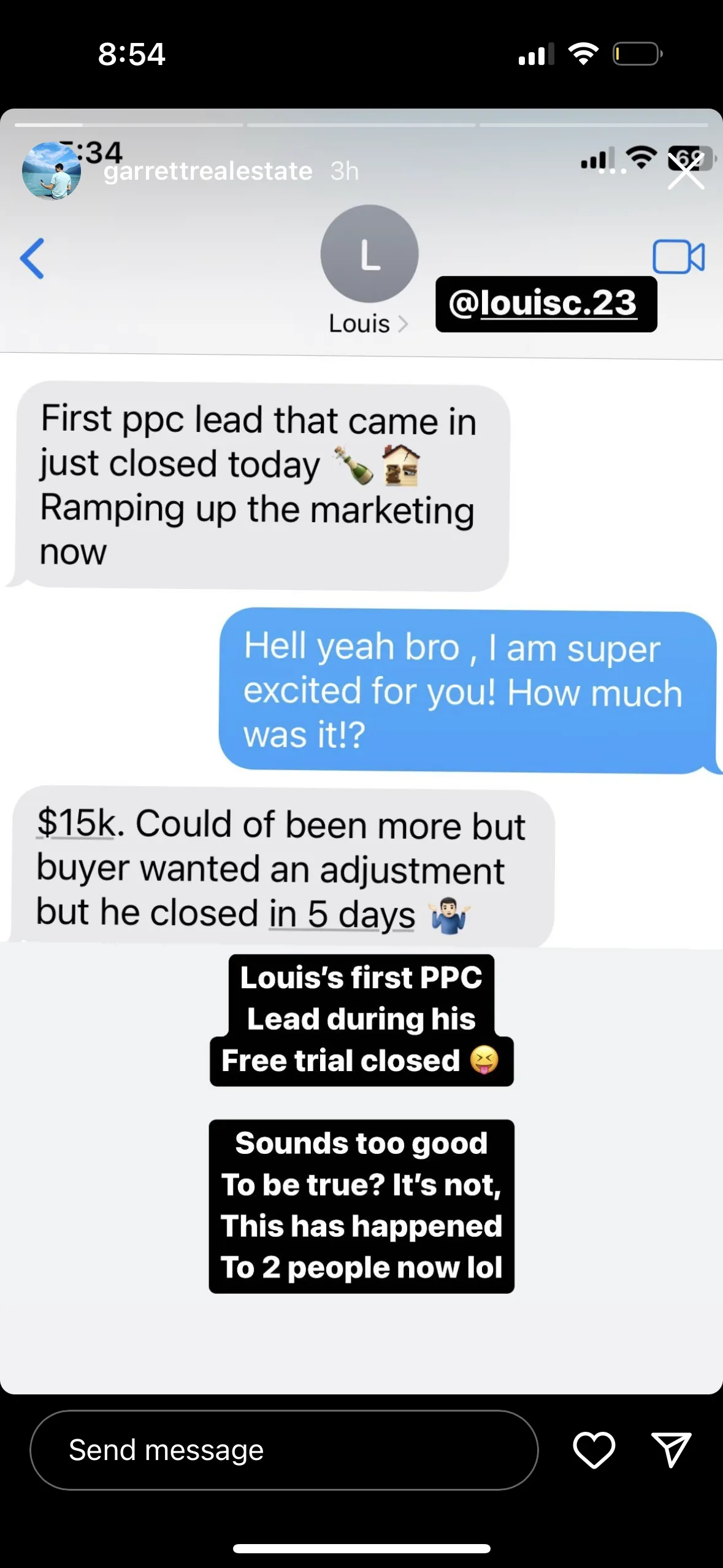The height and width of the screenshot is (1568, 723).
Task: Open garrettrealestate's profile picture
Action: 52,171
